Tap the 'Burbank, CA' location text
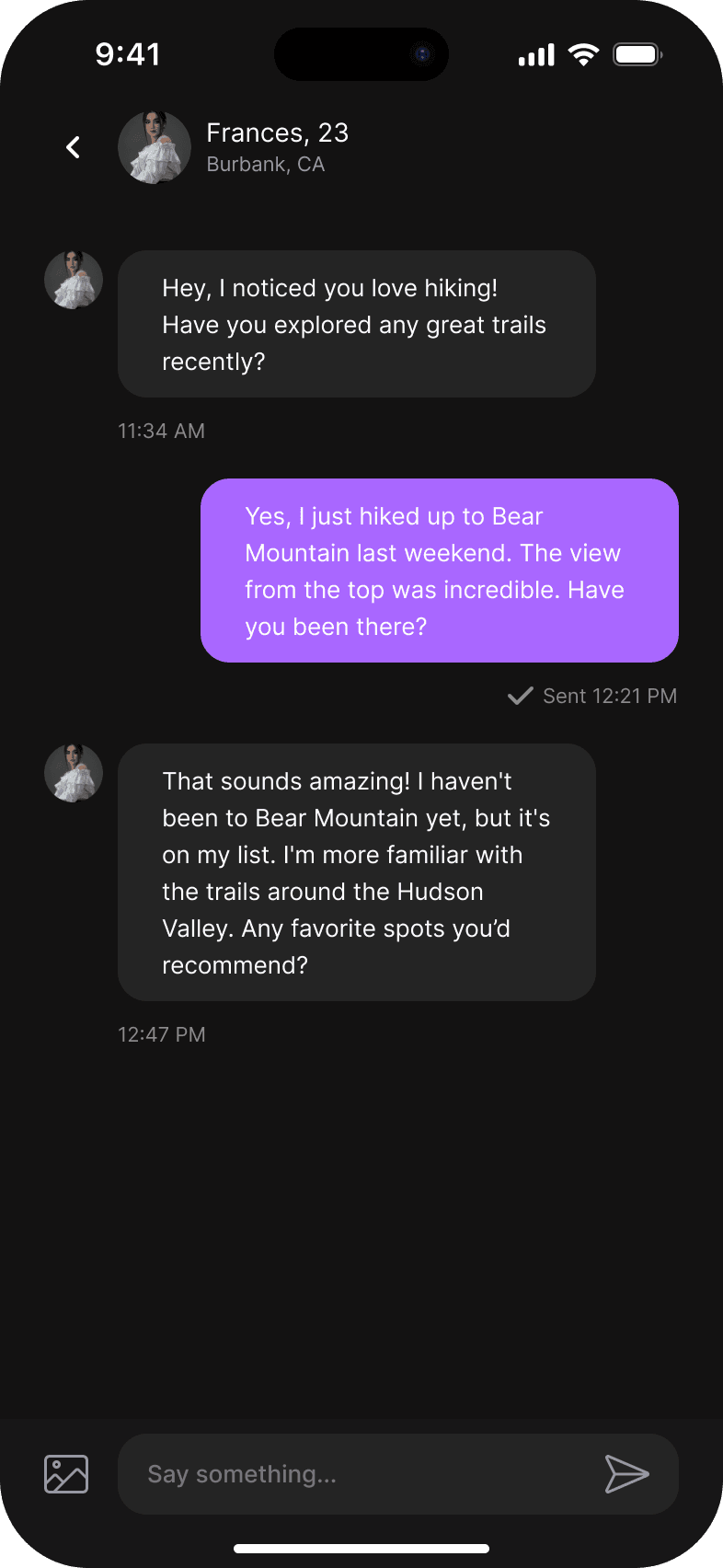Screen dimensions: 723x1568 pyautogui.click(x=266, y=164)
